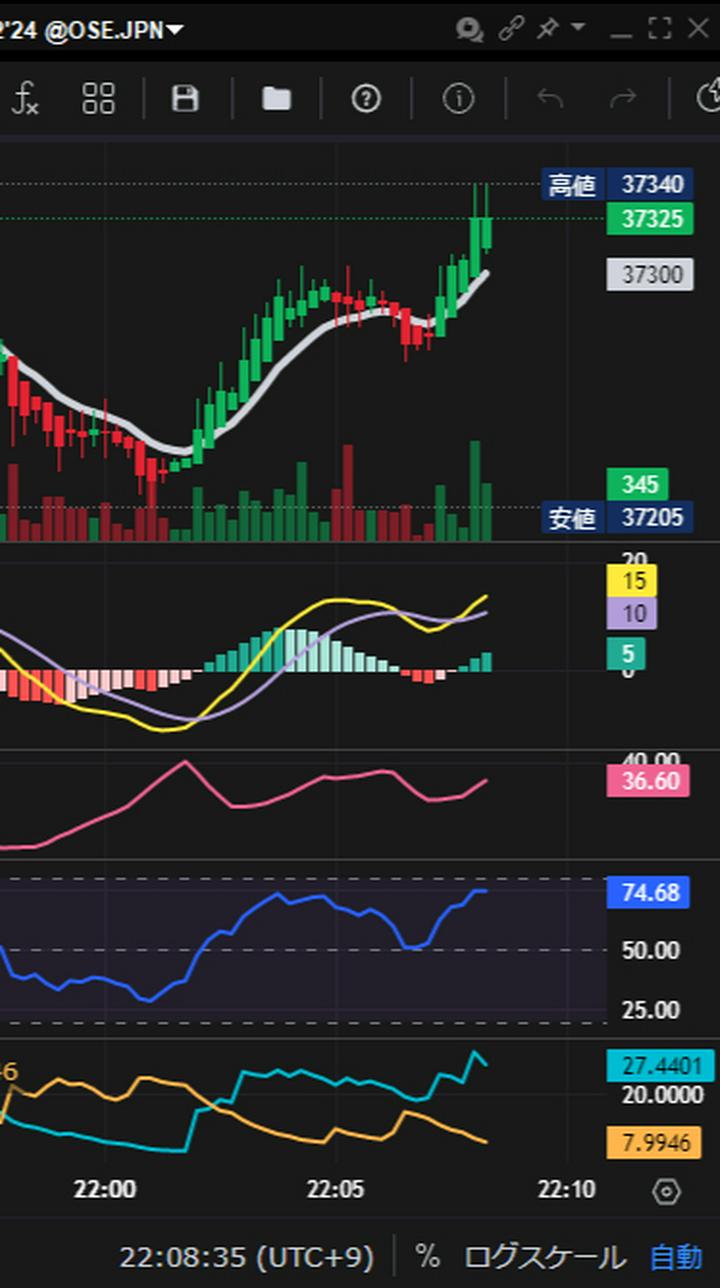Click the layout grid icon

(x=98, y=98)
